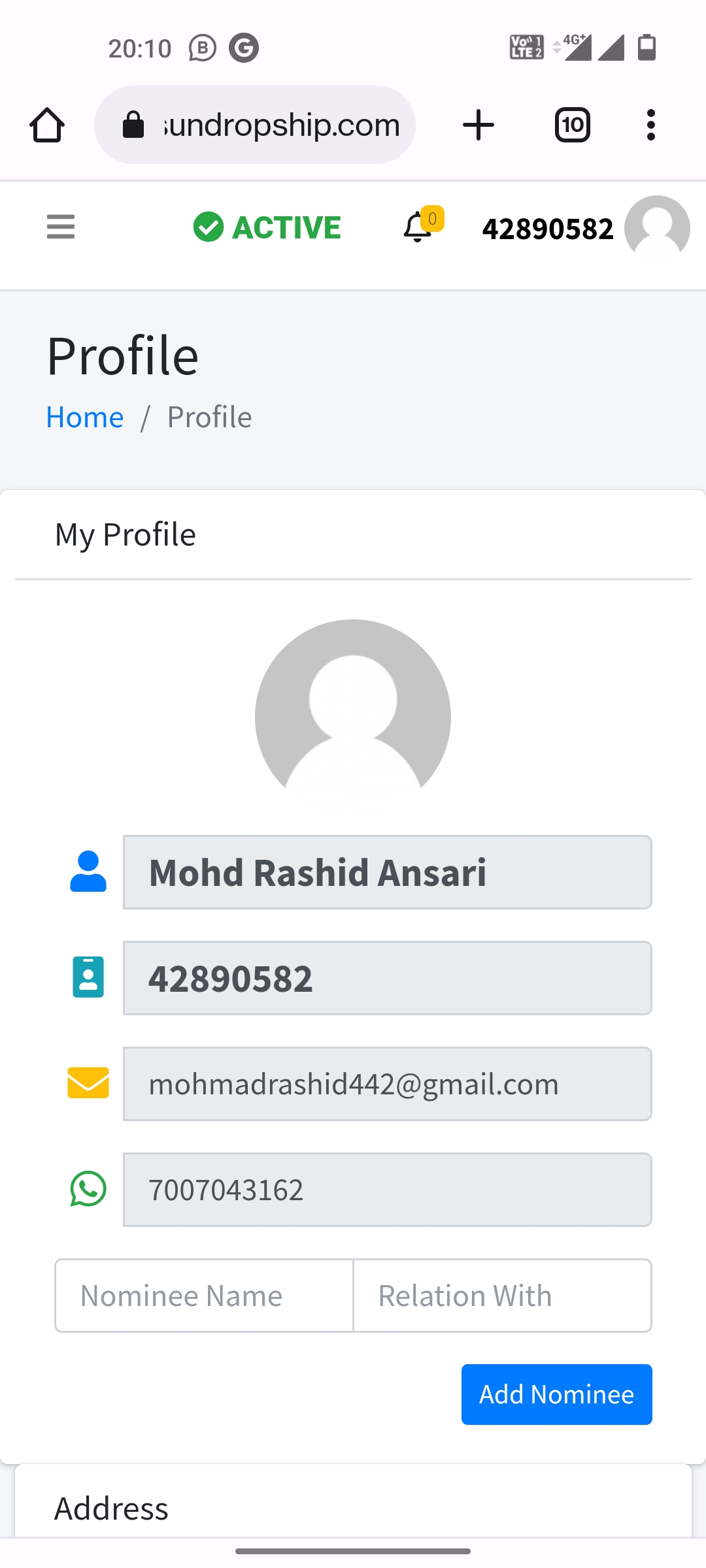Open the browser overflow menu

pos(650,125)
